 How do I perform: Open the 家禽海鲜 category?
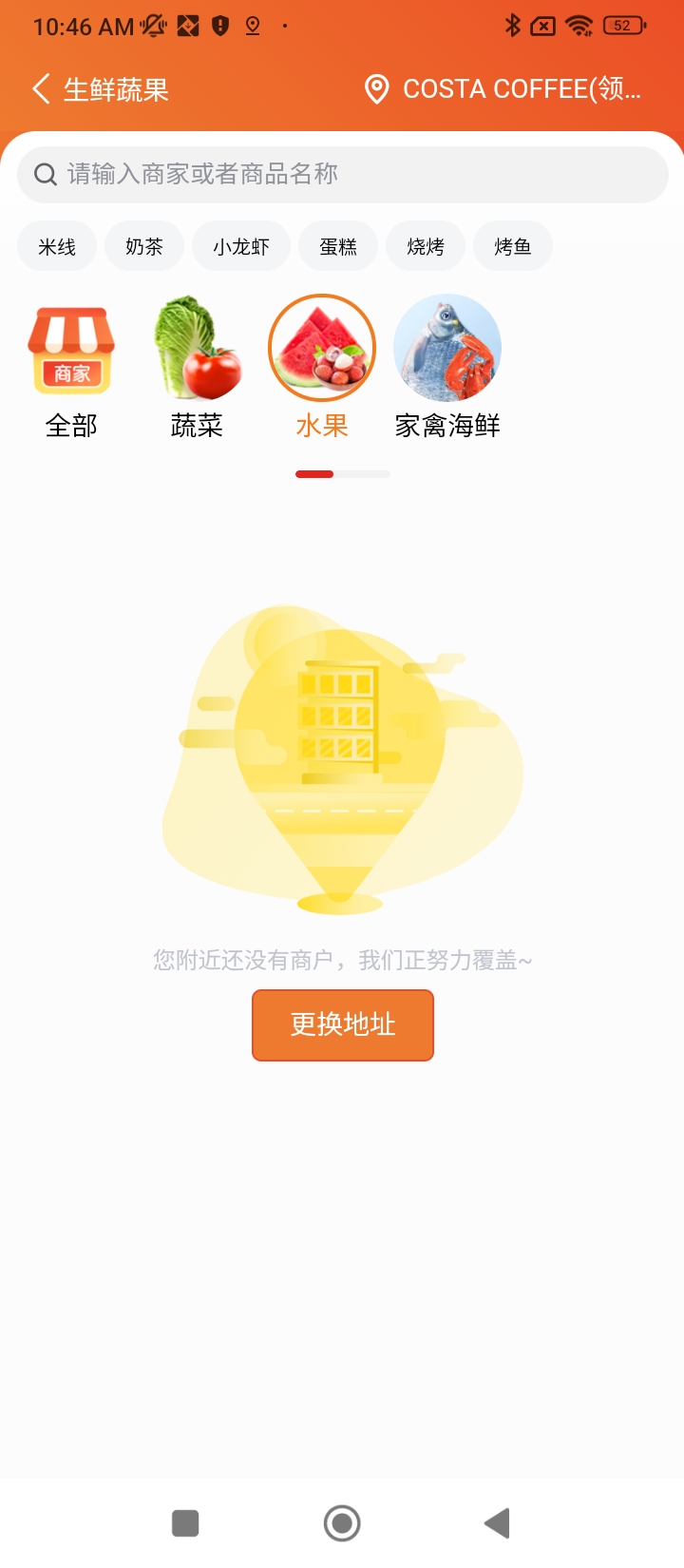coord(447,366)
